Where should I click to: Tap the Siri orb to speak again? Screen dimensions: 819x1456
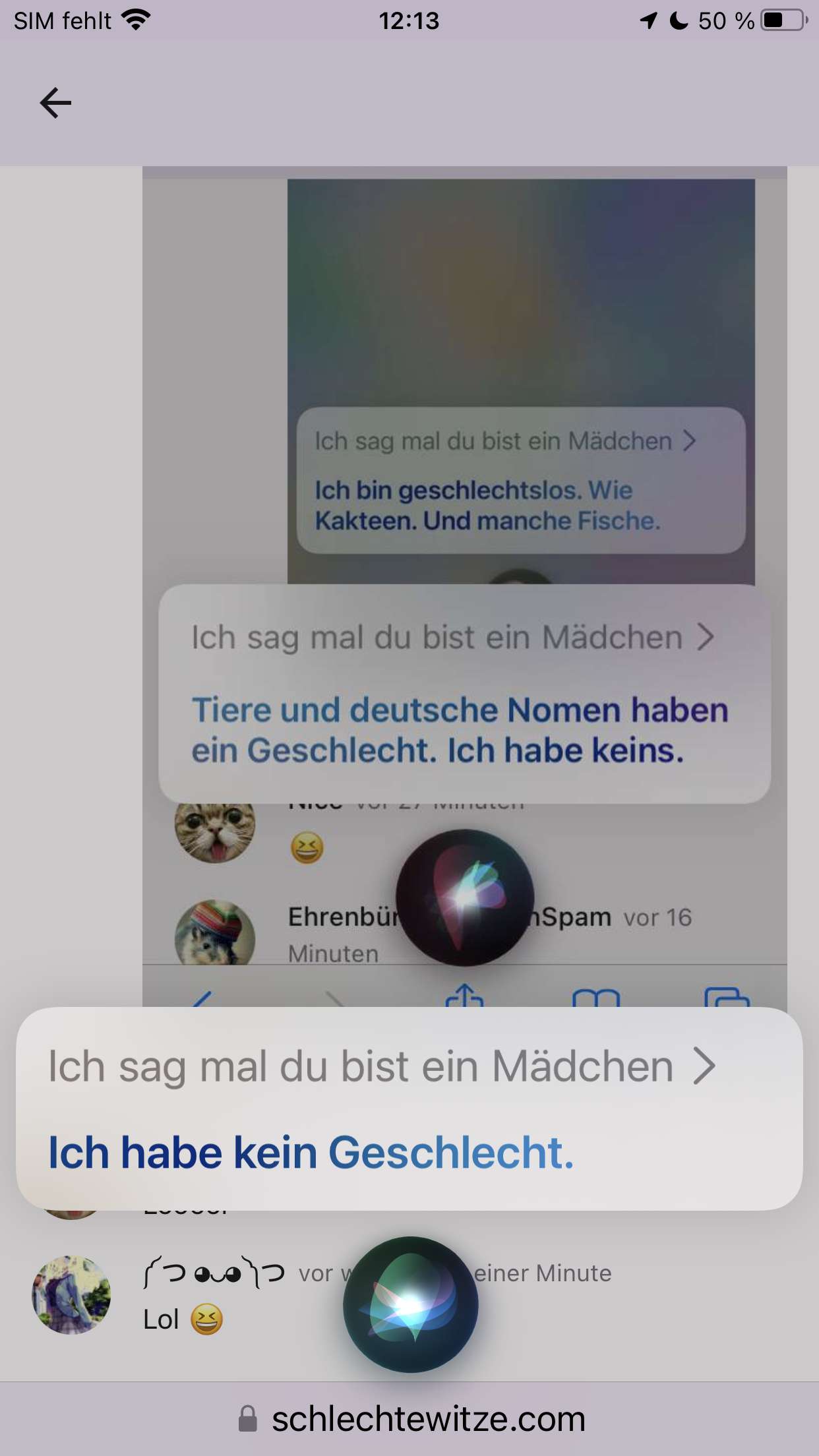(410, 1304)
